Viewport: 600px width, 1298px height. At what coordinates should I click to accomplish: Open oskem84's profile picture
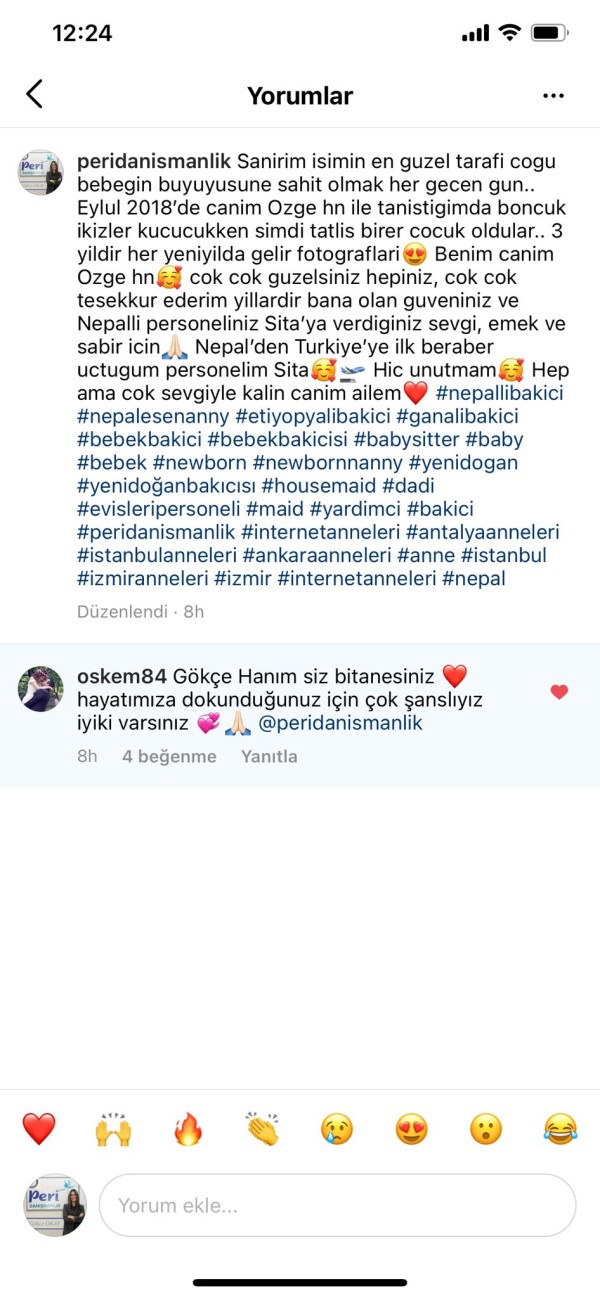[x=41, y=688]
